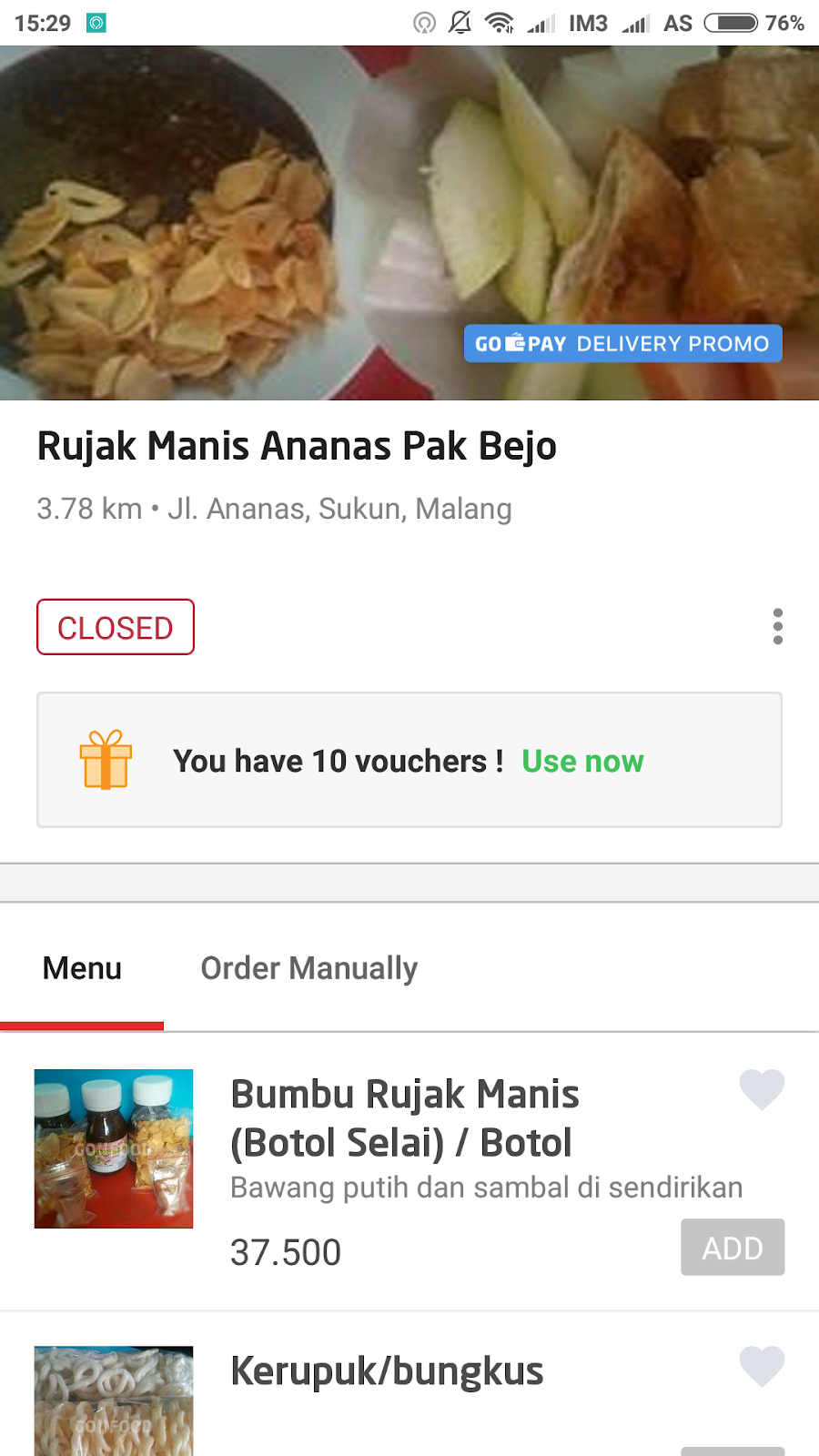View the Kerupuk/bungkus product photo
The image size is (819, 1456).
coord(113,1401)
